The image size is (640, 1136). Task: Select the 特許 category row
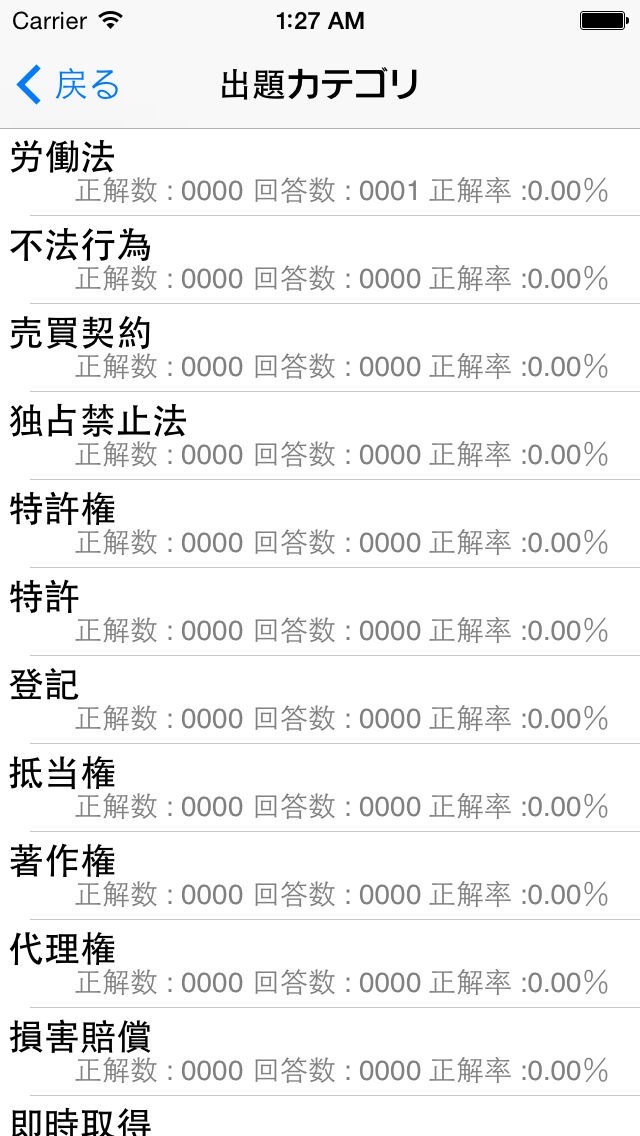(320, 612)
